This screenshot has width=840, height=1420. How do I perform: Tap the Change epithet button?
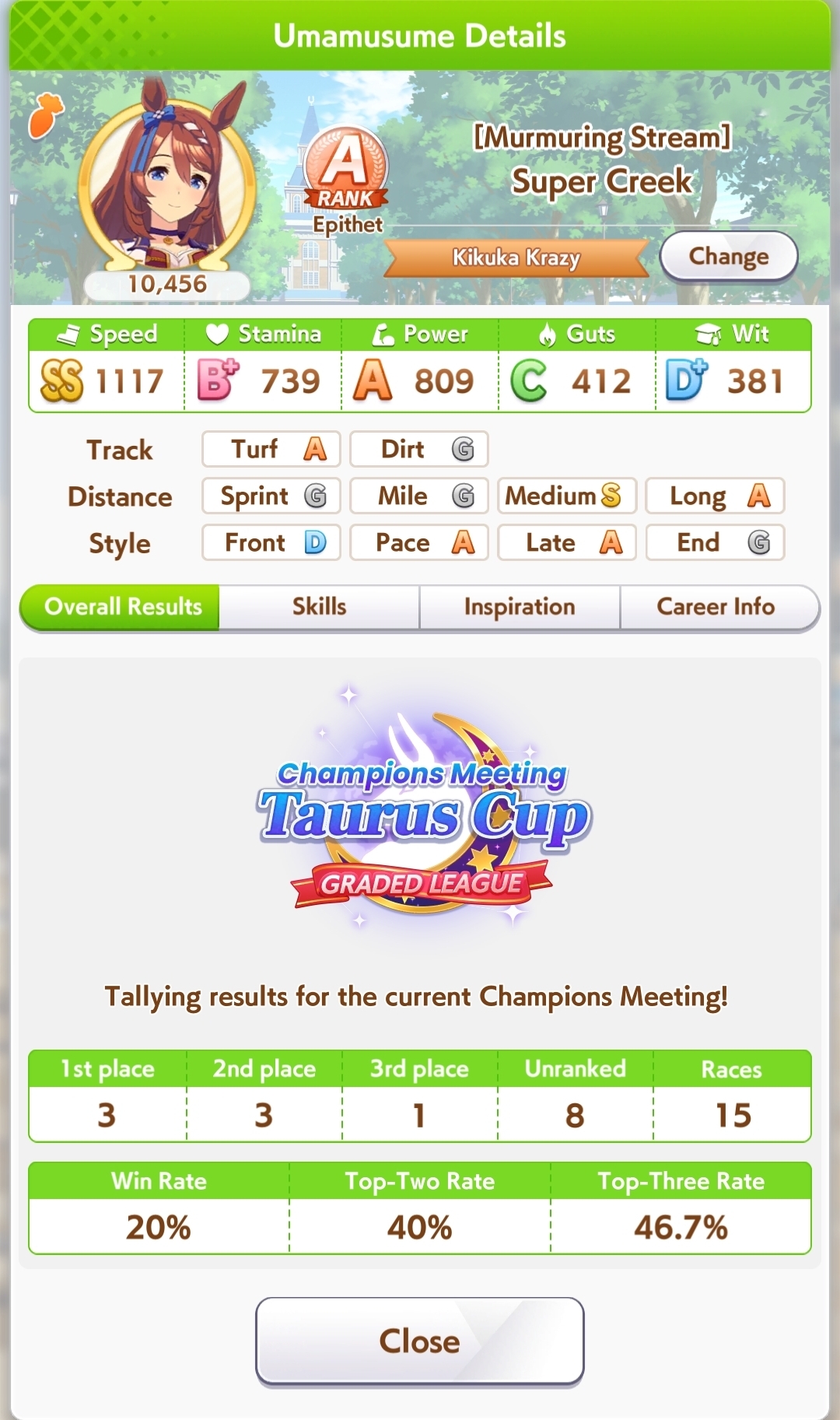tap(728, 256)
